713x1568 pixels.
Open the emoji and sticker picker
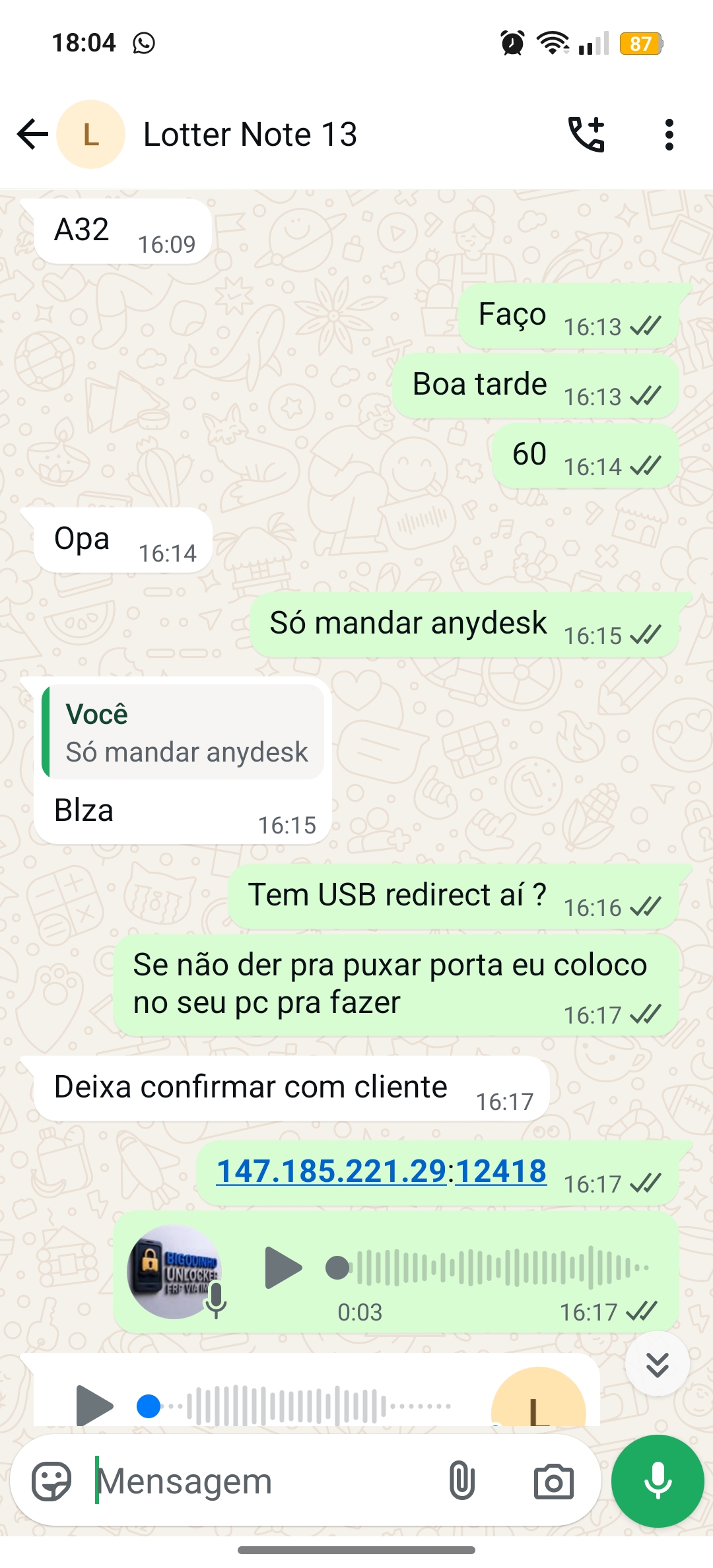click(x=51, y=1481)
